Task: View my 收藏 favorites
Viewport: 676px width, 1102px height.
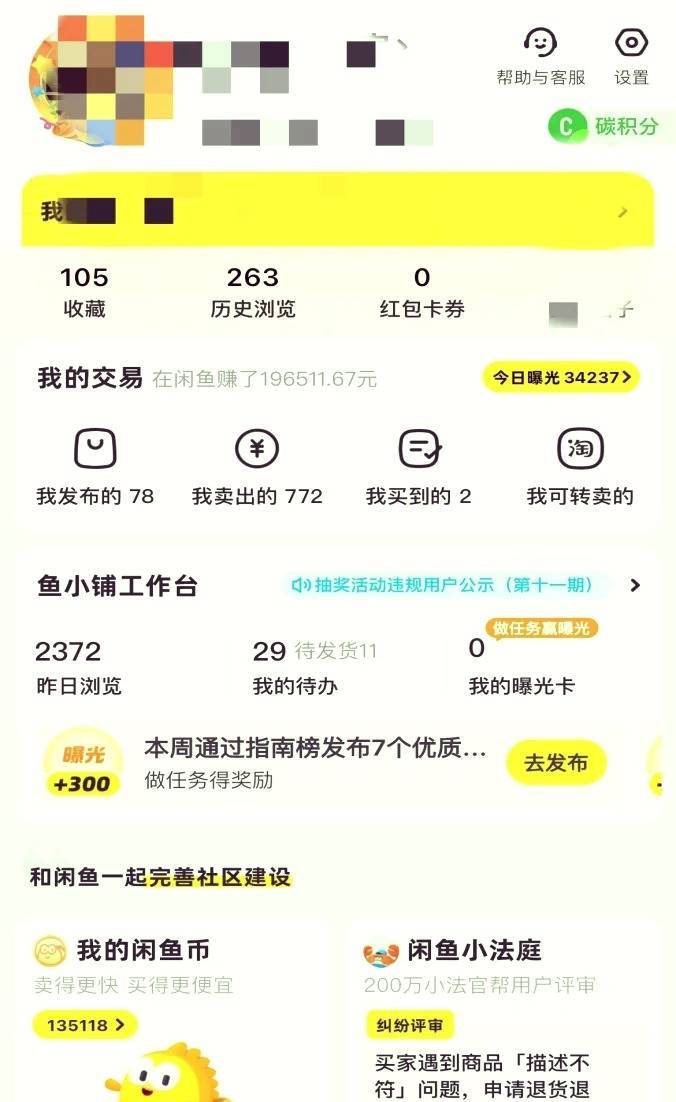Action: (84, 292)
